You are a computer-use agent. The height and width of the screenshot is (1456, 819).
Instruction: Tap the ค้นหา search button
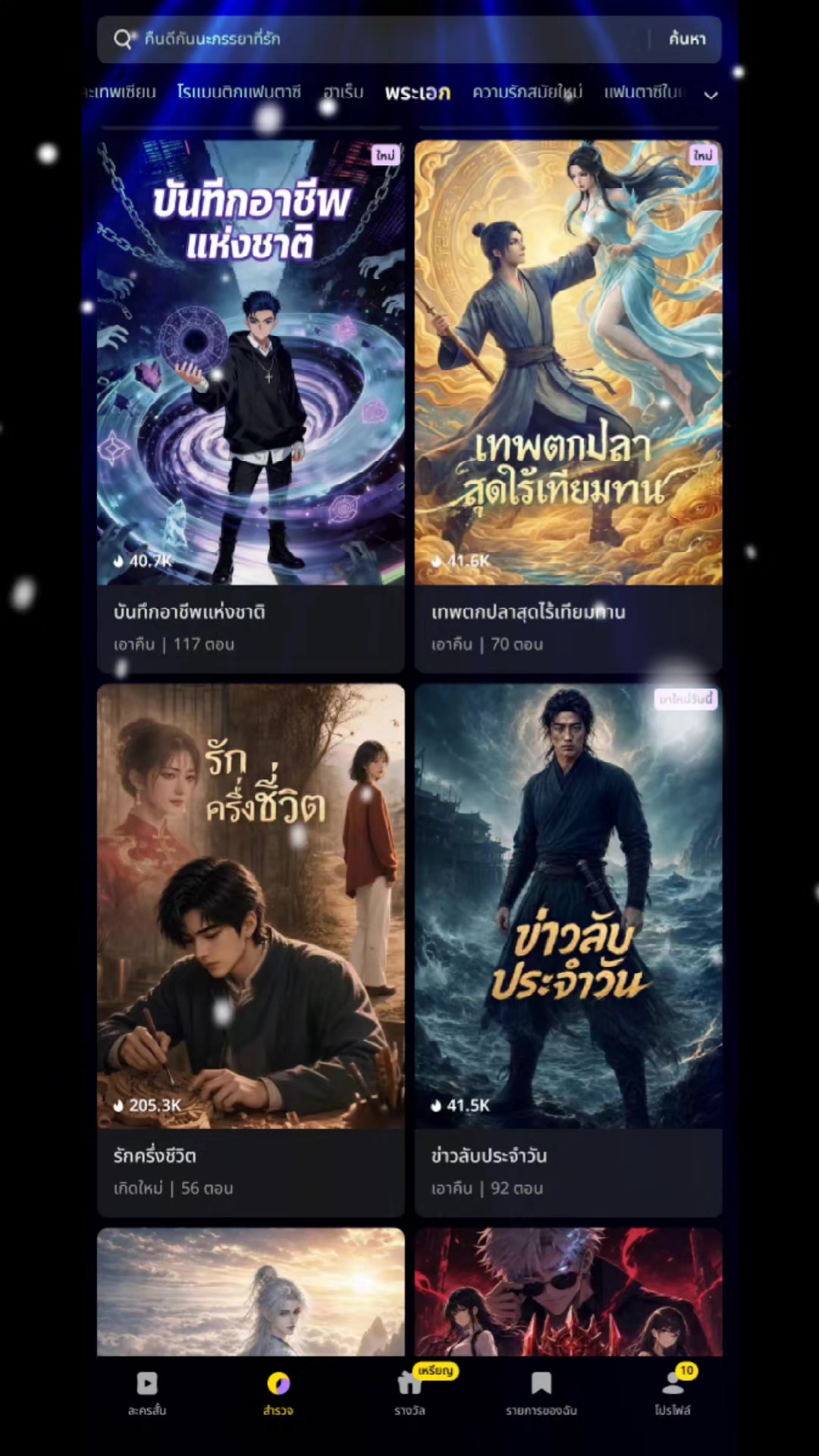[687, 39]
